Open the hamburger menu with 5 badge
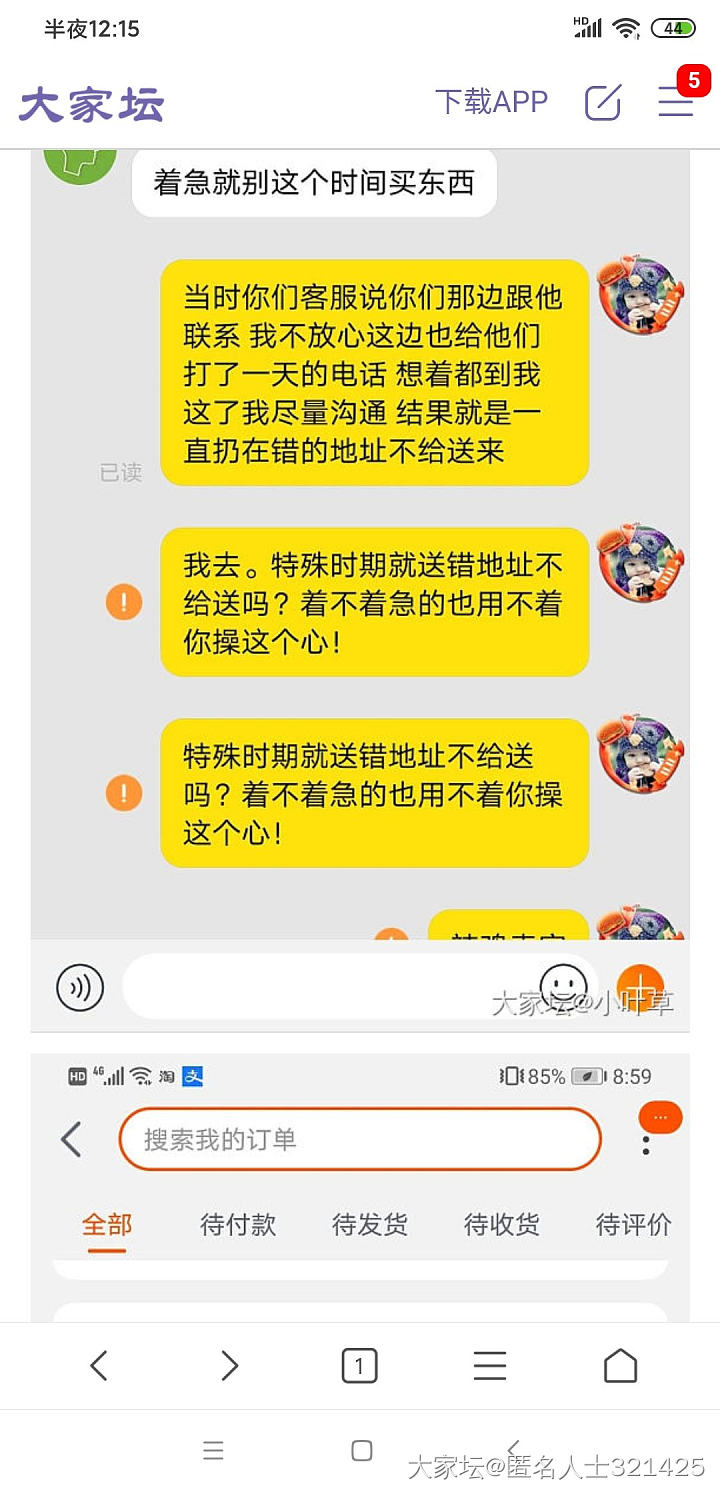 tap(676, 102)
